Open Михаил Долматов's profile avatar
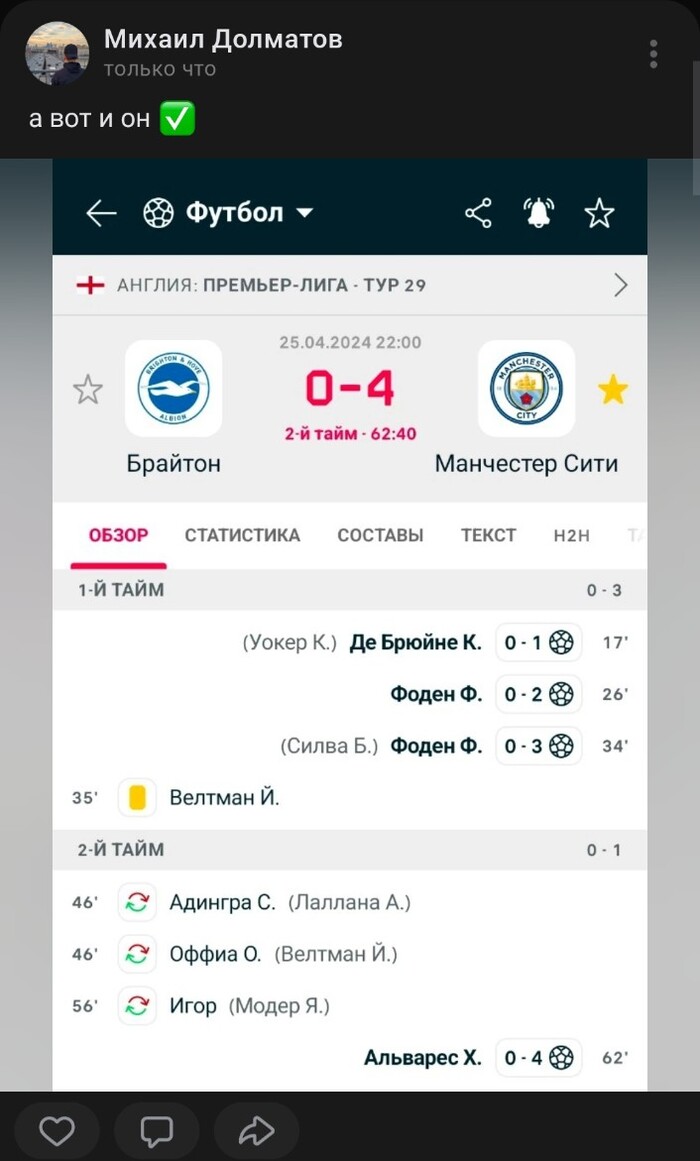The image size is (700, 1161). point(57,54)
